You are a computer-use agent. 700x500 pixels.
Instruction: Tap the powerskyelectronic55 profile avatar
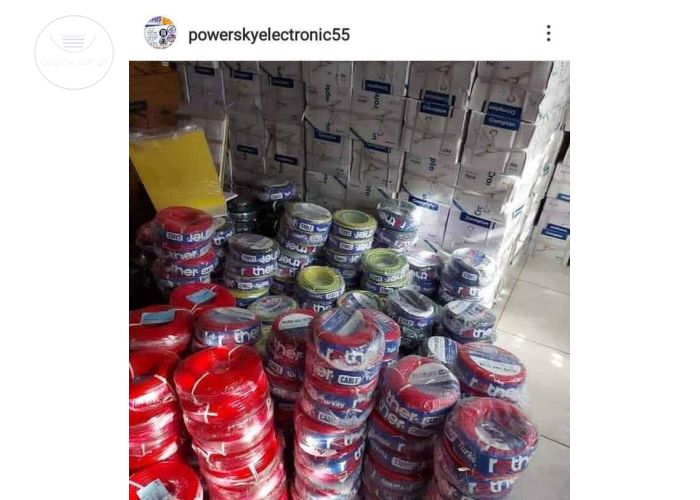tap(160, 33)
